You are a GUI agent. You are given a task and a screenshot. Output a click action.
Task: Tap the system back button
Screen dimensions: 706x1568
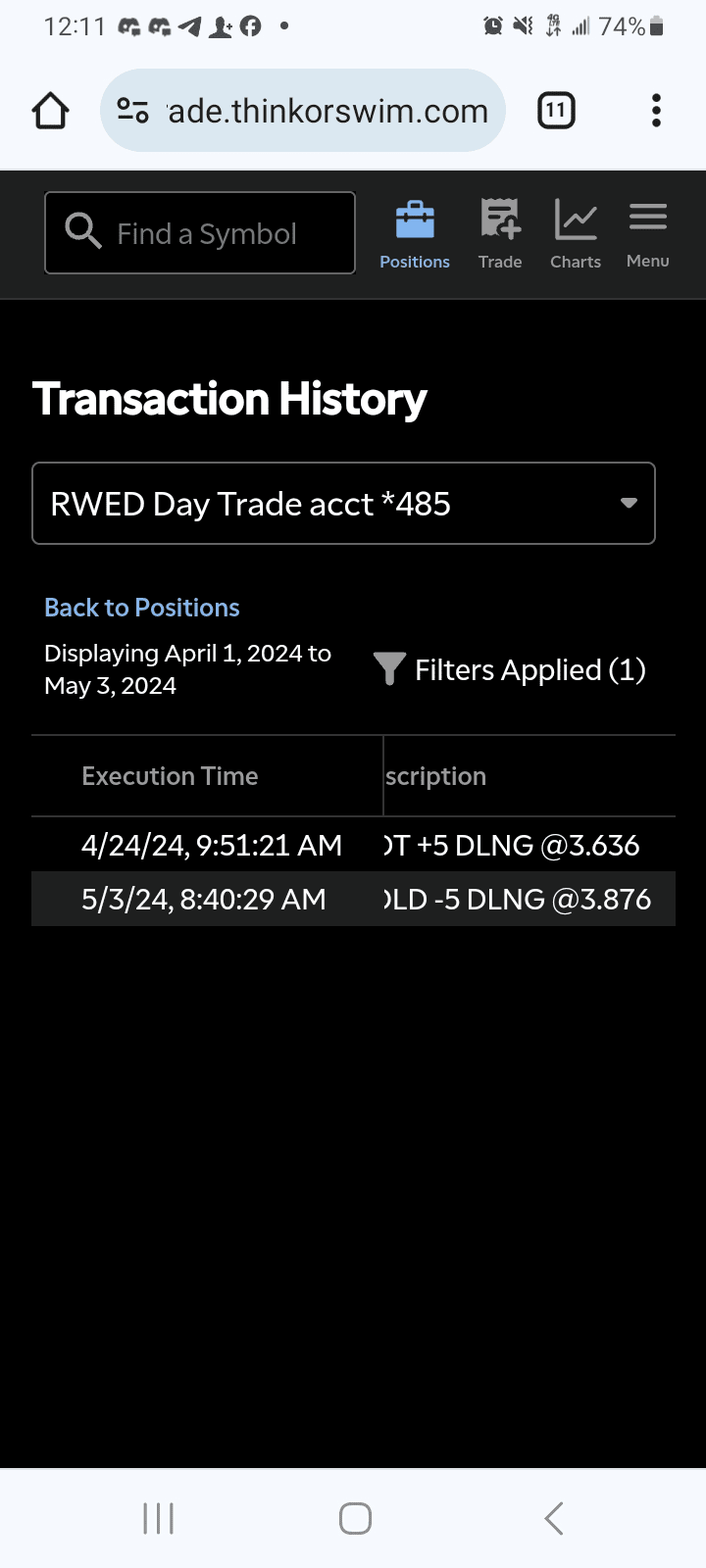point(554,1519)
